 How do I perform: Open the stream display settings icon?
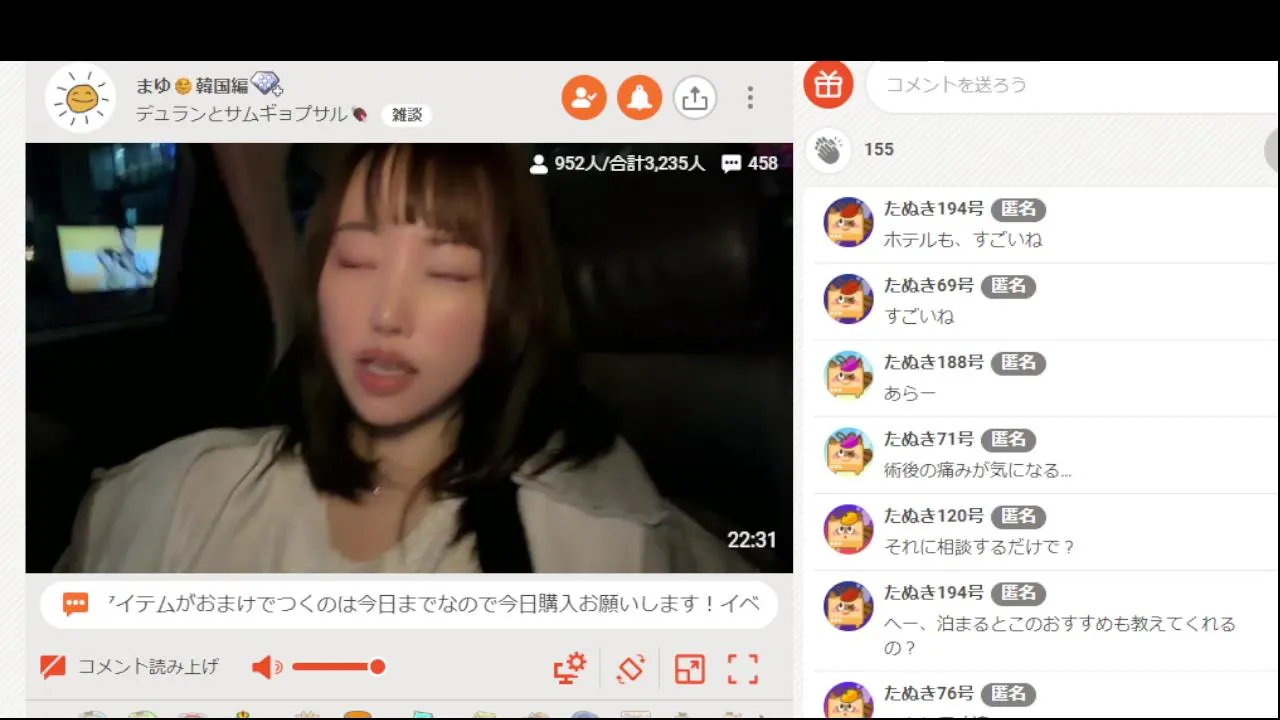tap(570, 668)
